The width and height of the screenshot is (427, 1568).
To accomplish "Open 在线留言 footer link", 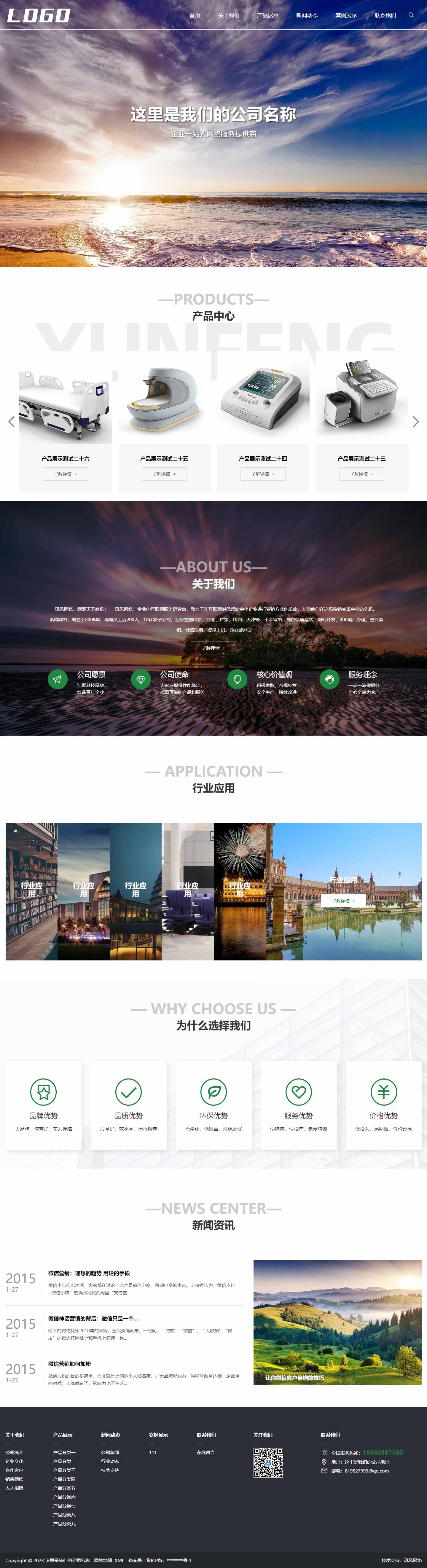I will tap(205, 1452).
